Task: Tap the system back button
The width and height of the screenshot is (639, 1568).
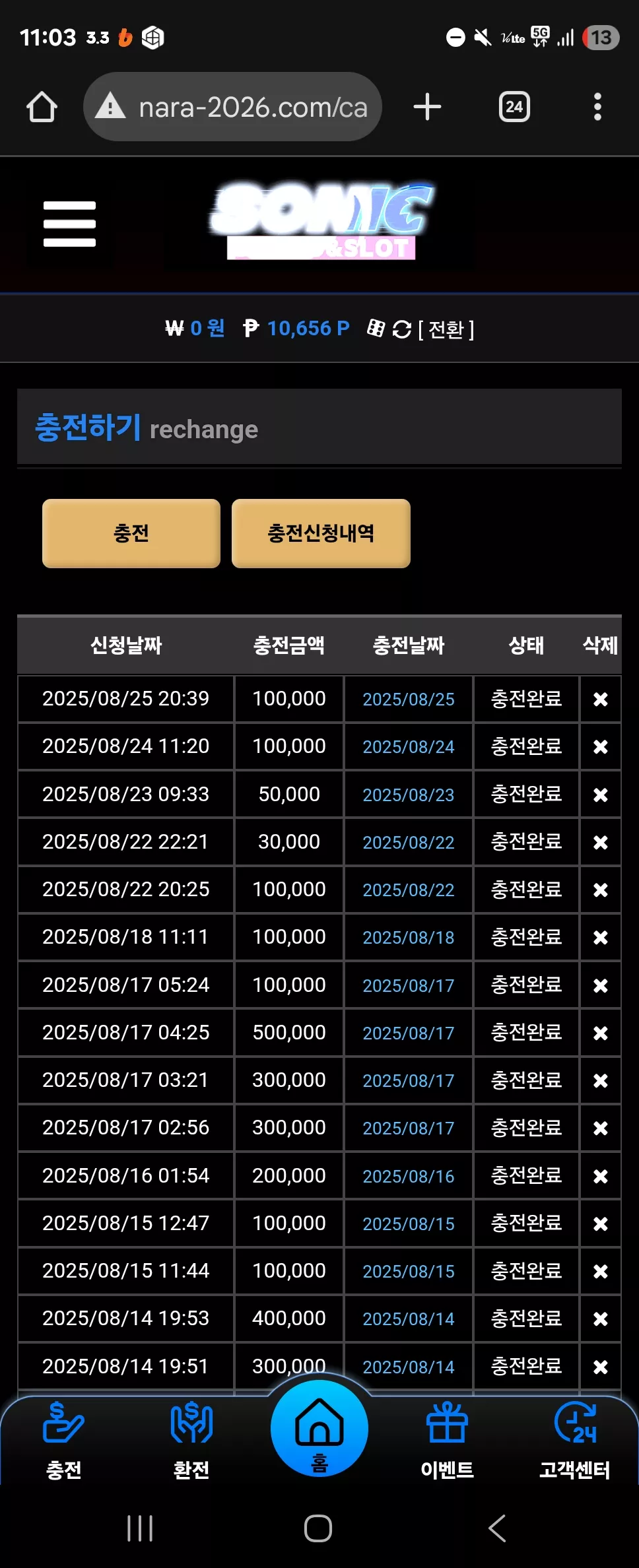Action: click(497, 1528)
